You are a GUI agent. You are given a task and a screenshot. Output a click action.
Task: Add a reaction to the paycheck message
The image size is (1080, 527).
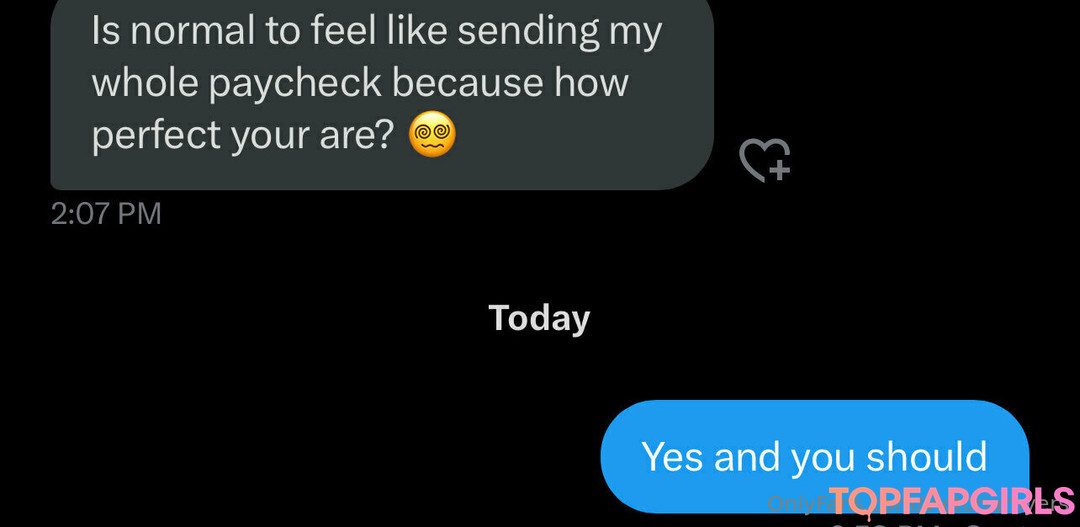pos(764,159)
